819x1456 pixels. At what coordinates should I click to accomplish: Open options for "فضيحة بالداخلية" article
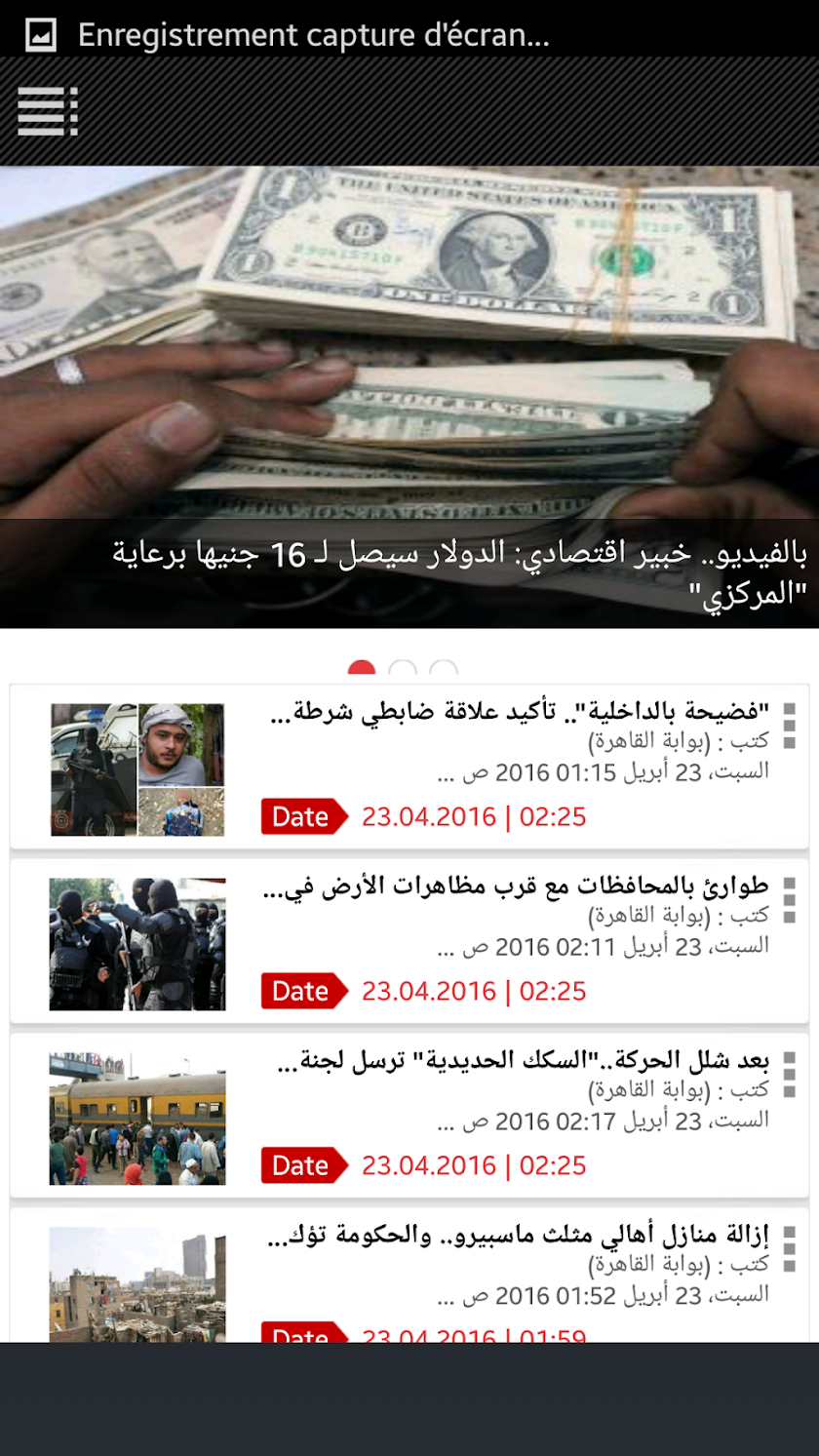pyautogui.click(x=789, y=727)
